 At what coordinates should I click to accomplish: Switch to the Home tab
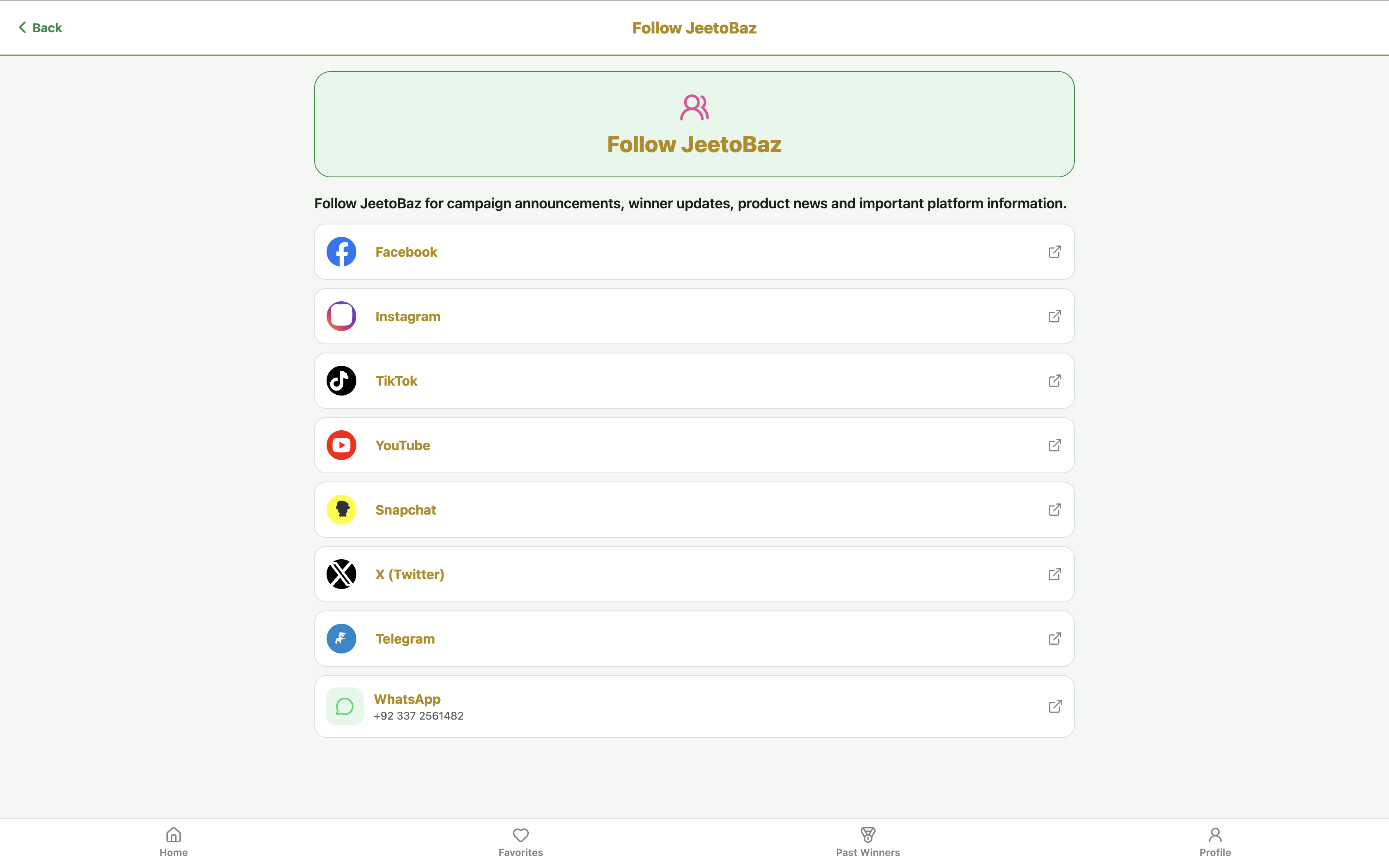173,842
